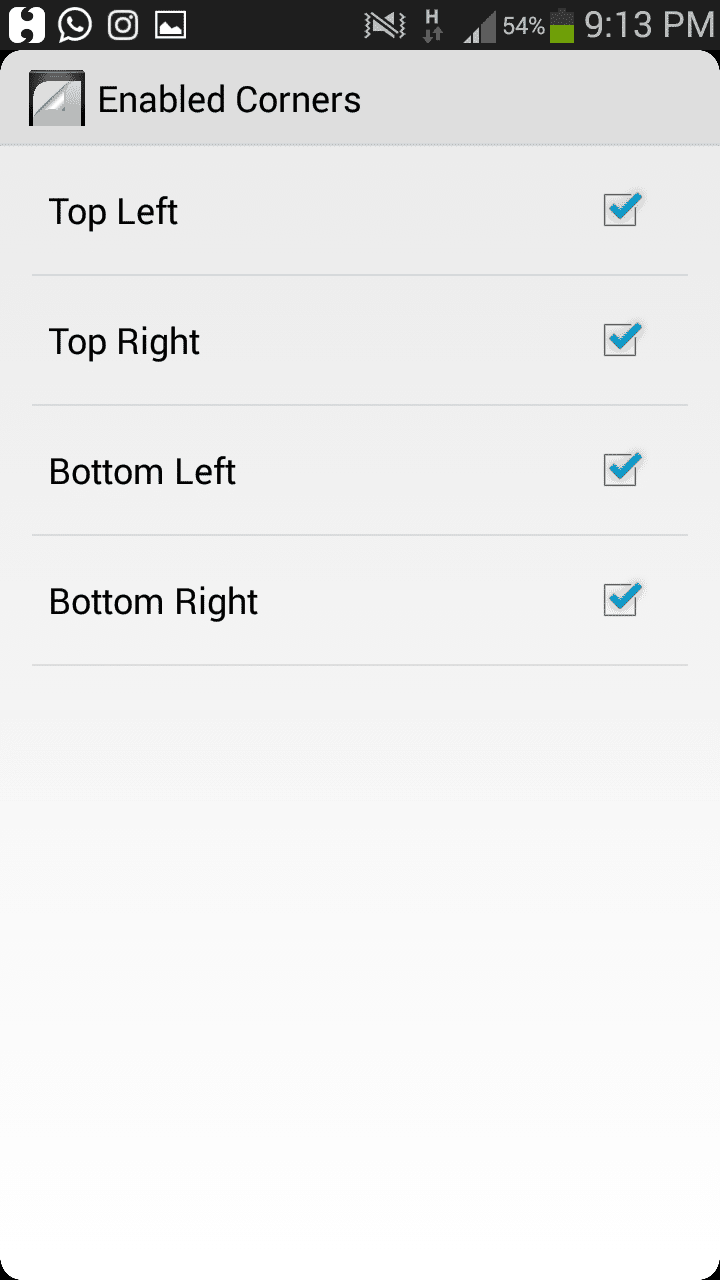The width and height of the screenshot is (720, 1280).
Task: Toggle the Bottom Left checkbox
Action: tap(620, 470)
